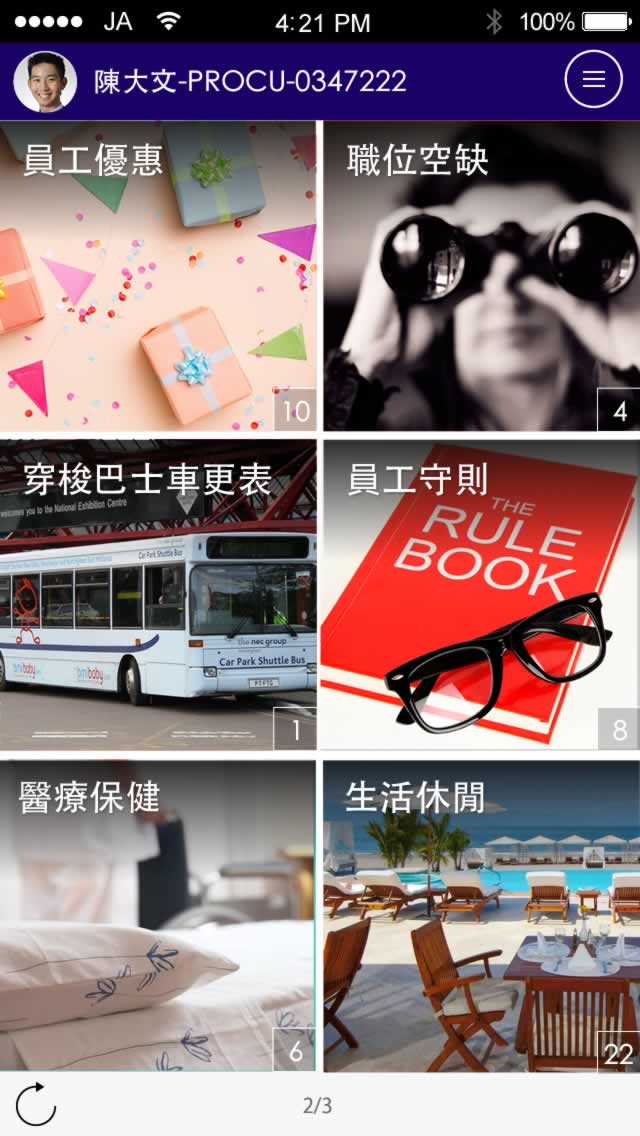Open the 職位空缺 tile

tap(481, 276)
